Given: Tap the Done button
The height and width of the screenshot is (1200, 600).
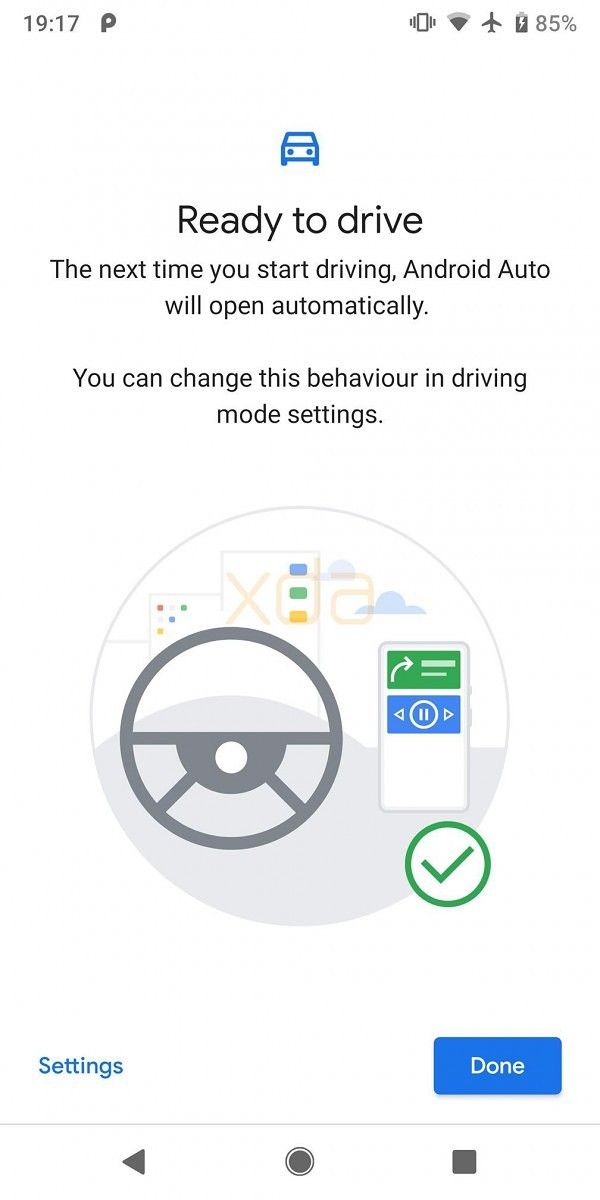Looking at the screenshot, I should tap(497, 1065).
